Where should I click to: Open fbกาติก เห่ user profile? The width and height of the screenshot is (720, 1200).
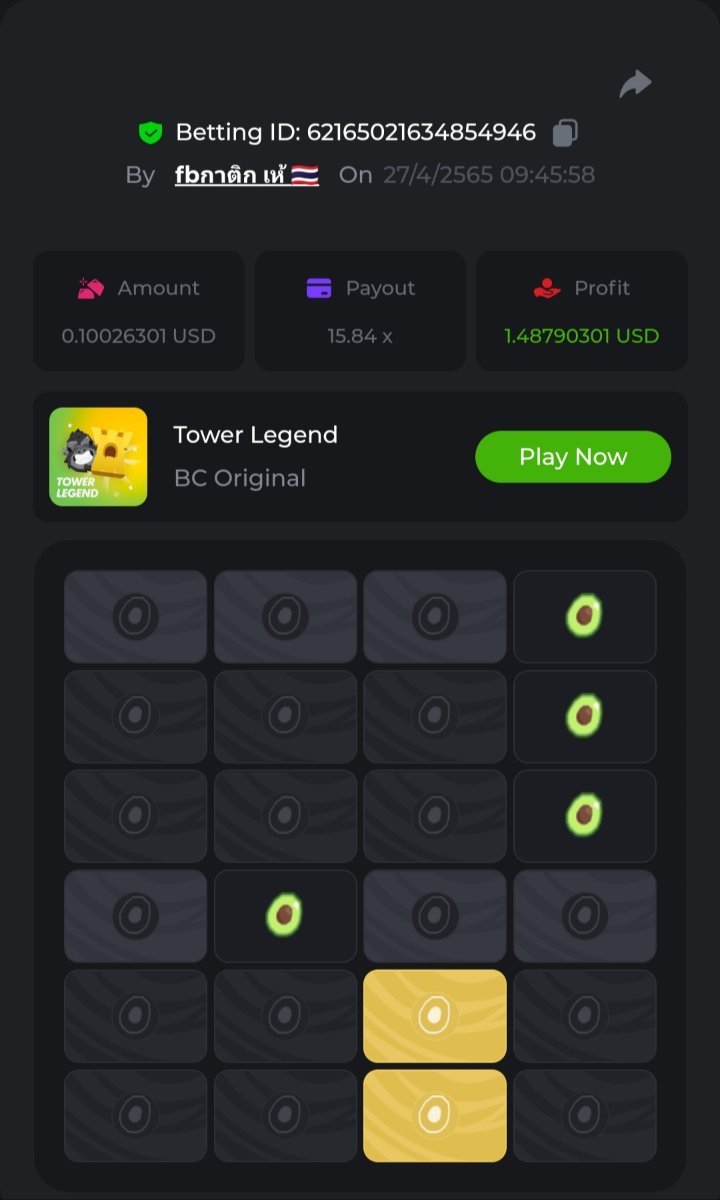tap(246, 175)
